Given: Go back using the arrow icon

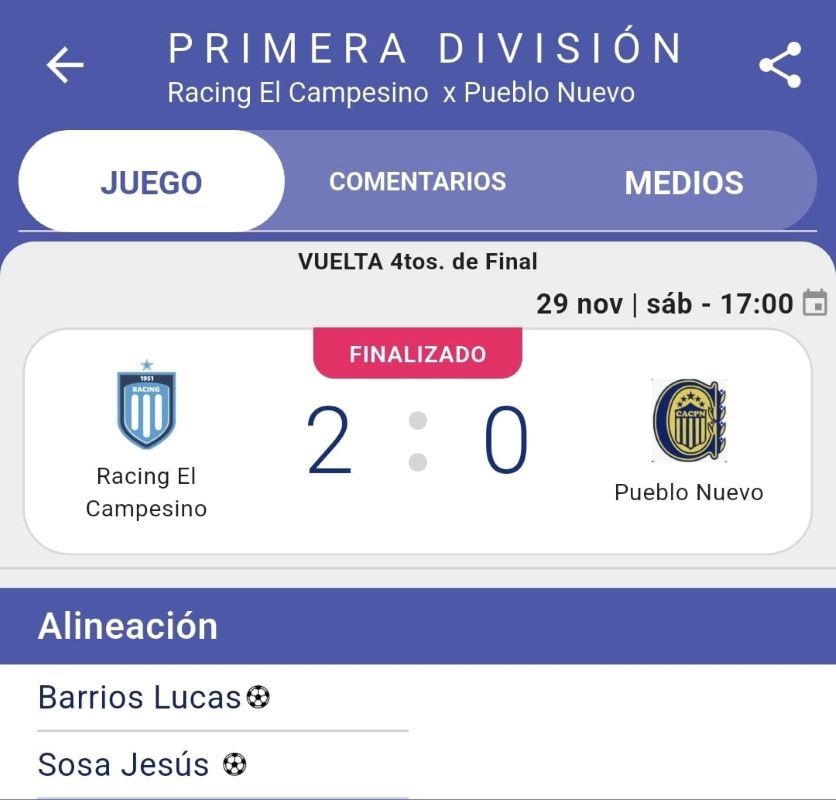Looking at the screenshot, I should coord(65,66).
